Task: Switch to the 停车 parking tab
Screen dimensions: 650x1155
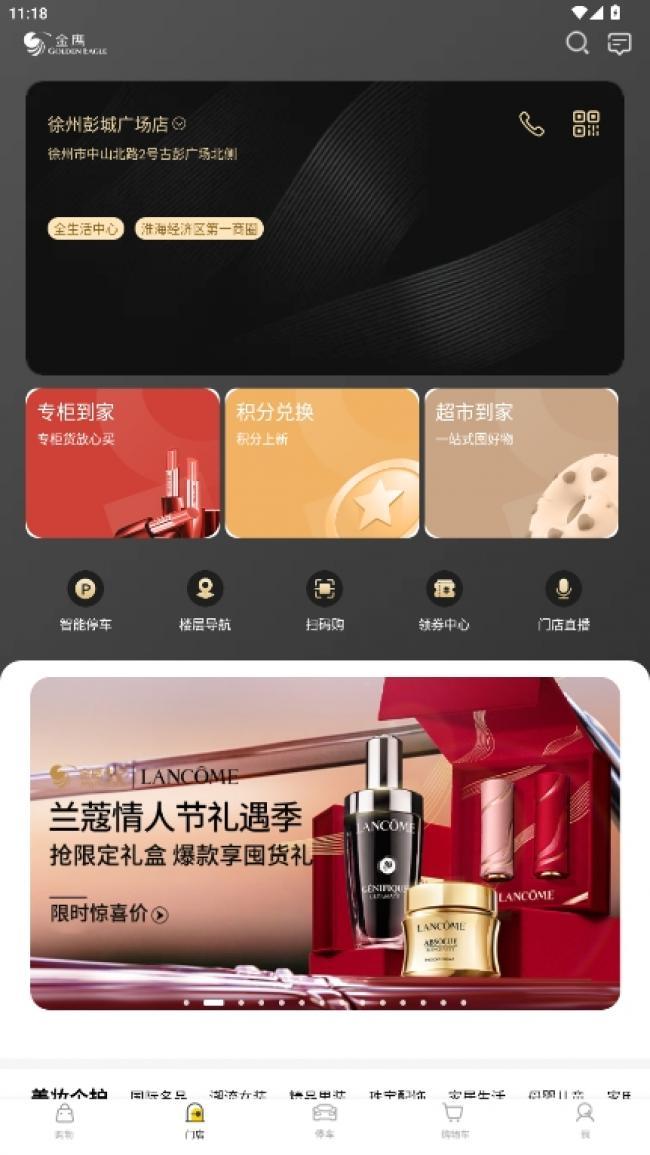Action: [325, 1120]
